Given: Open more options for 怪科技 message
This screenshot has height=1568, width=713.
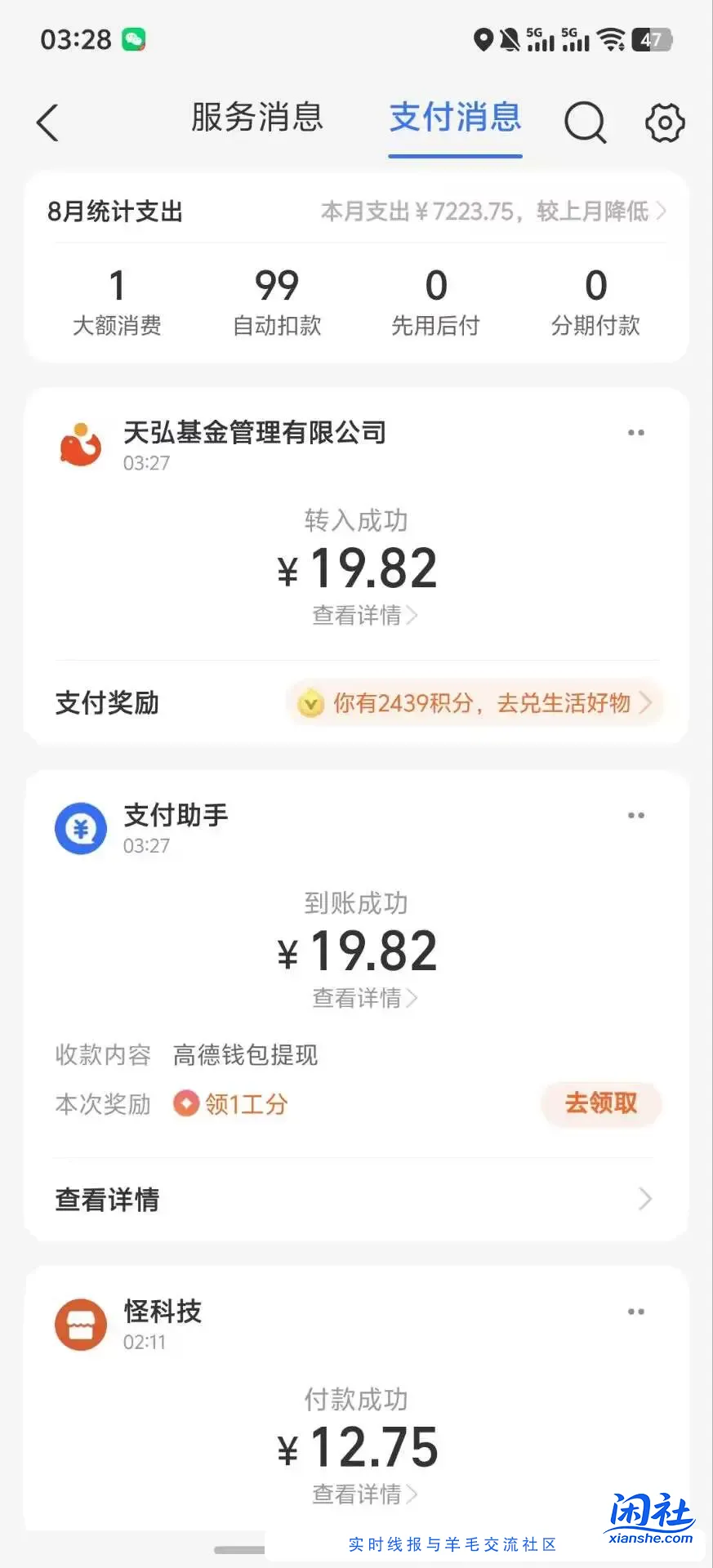Looking at the screenshot, I should click(x=636, y=1312).
